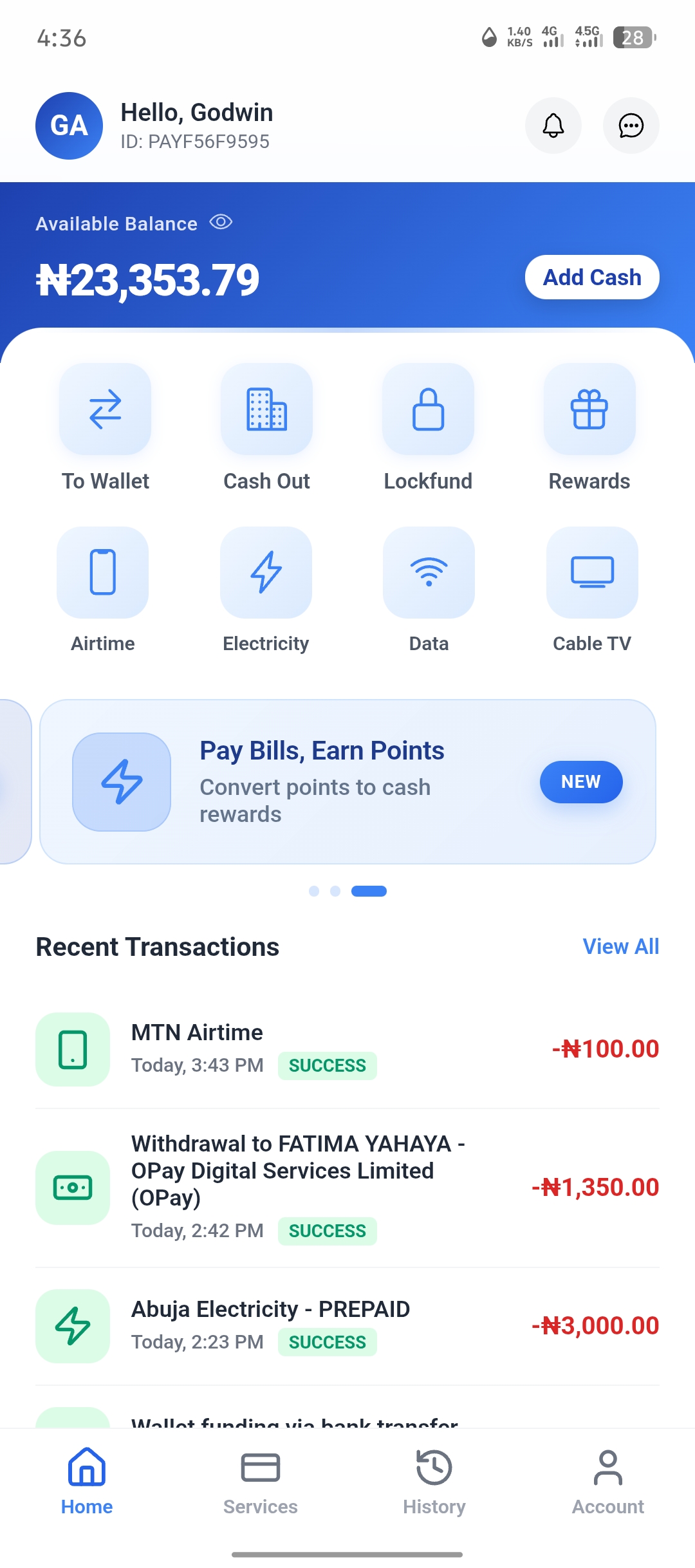Viewport: 695px width, 1568px height.
Task: Buy Airtime from the home screen
Action: pyautogui.click(x=102, y=572)
